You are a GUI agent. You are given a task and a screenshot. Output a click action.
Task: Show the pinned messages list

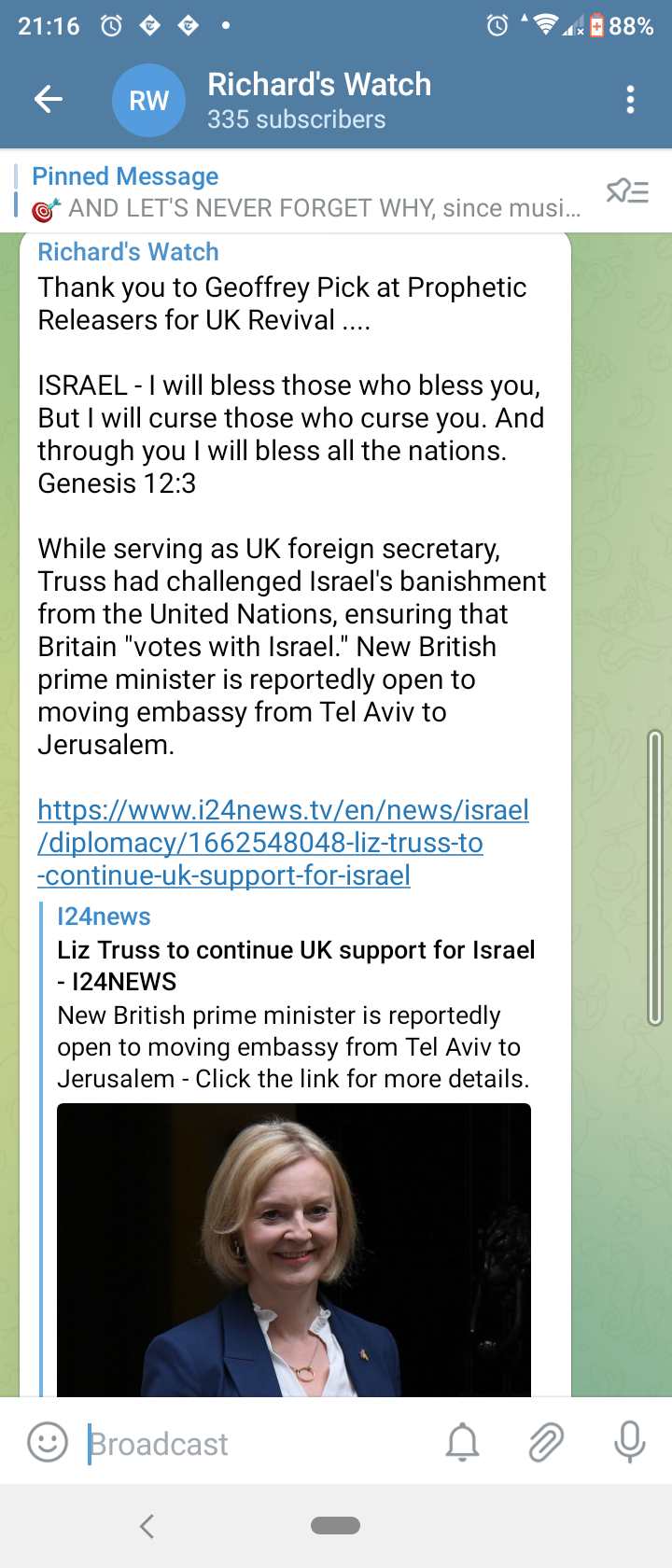627,192
